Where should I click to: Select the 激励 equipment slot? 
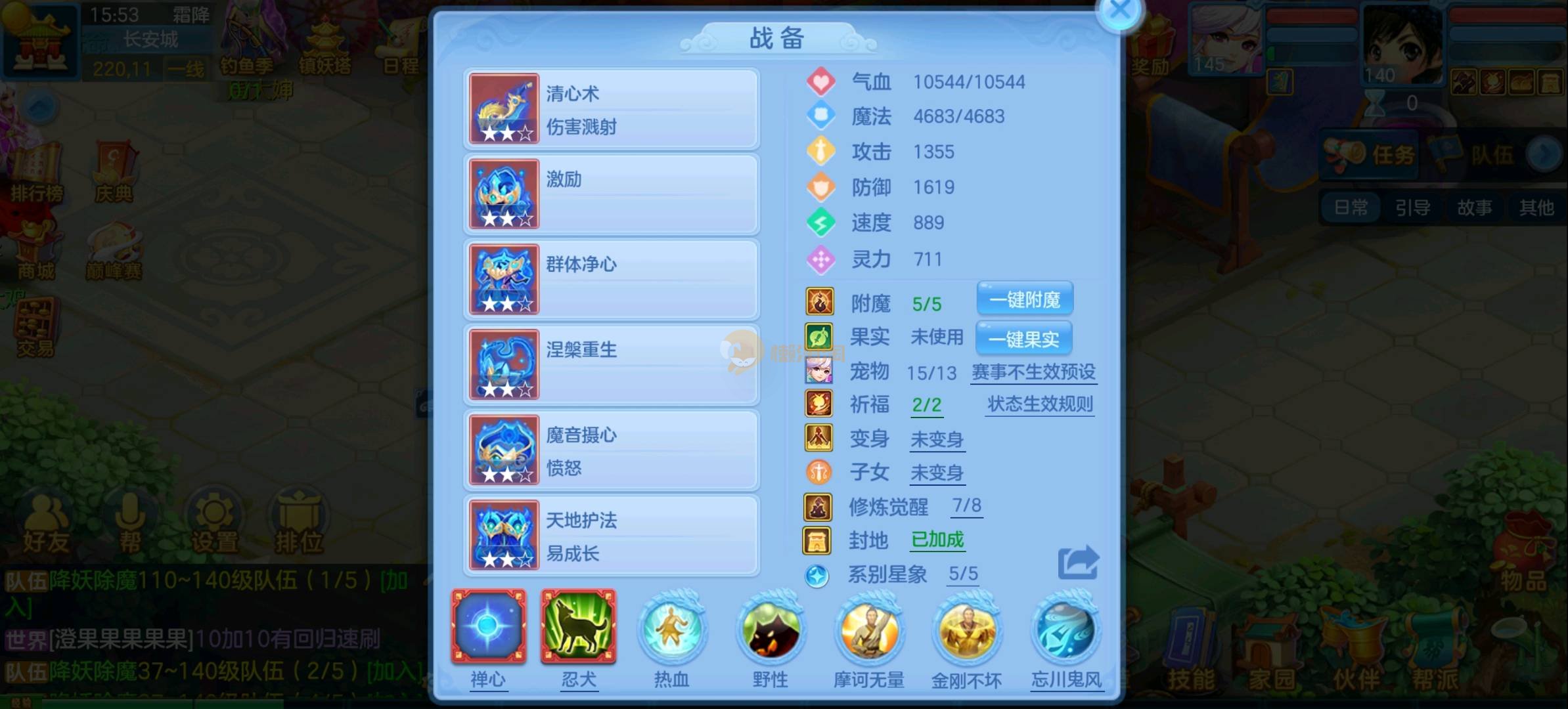[x=611, y=194]
